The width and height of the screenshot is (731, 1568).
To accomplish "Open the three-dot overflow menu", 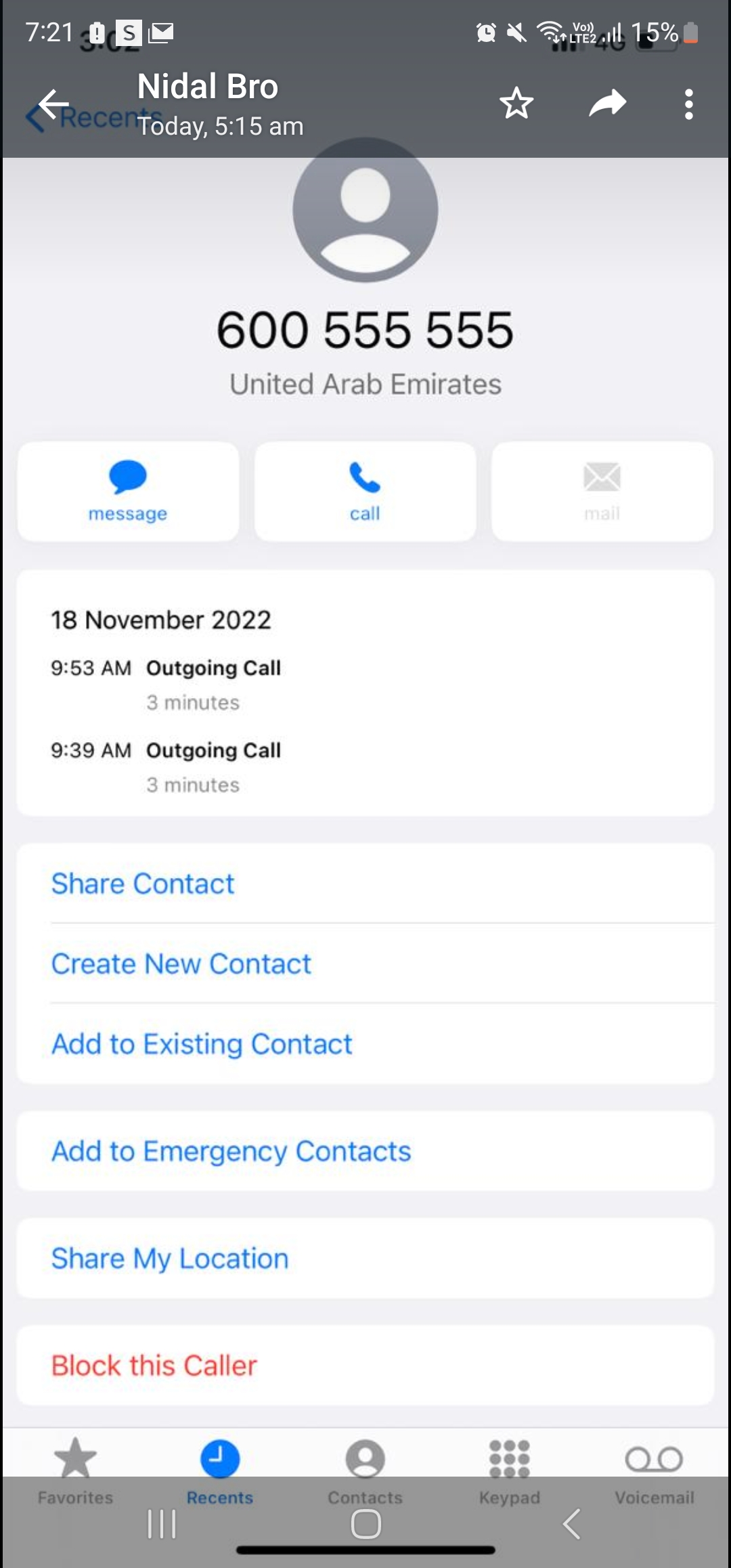I will 688,105.
